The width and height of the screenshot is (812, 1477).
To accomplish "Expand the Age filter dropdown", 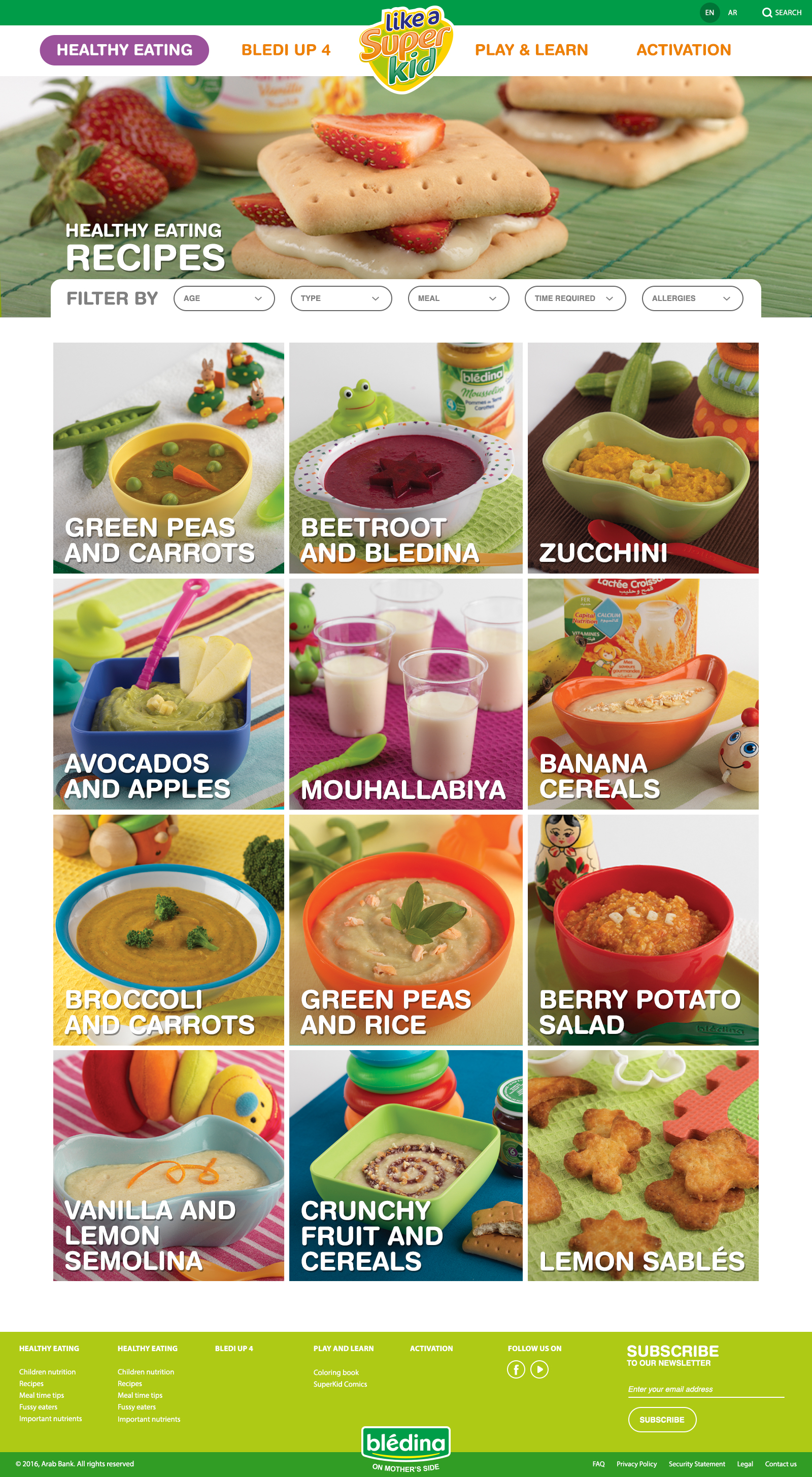I will (x=224, y=298).
